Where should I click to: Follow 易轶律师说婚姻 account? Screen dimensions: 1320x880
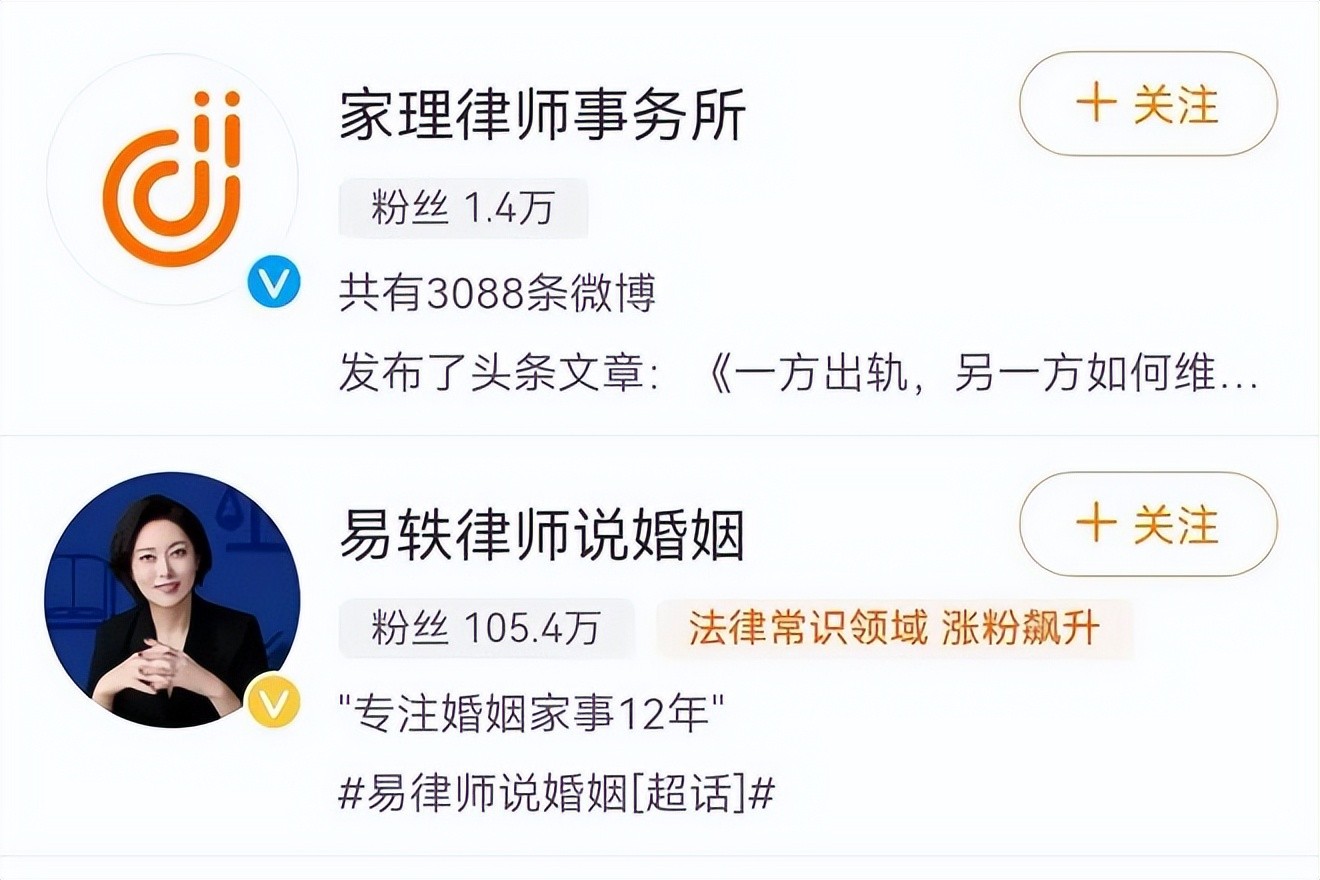click(1148, 524)
